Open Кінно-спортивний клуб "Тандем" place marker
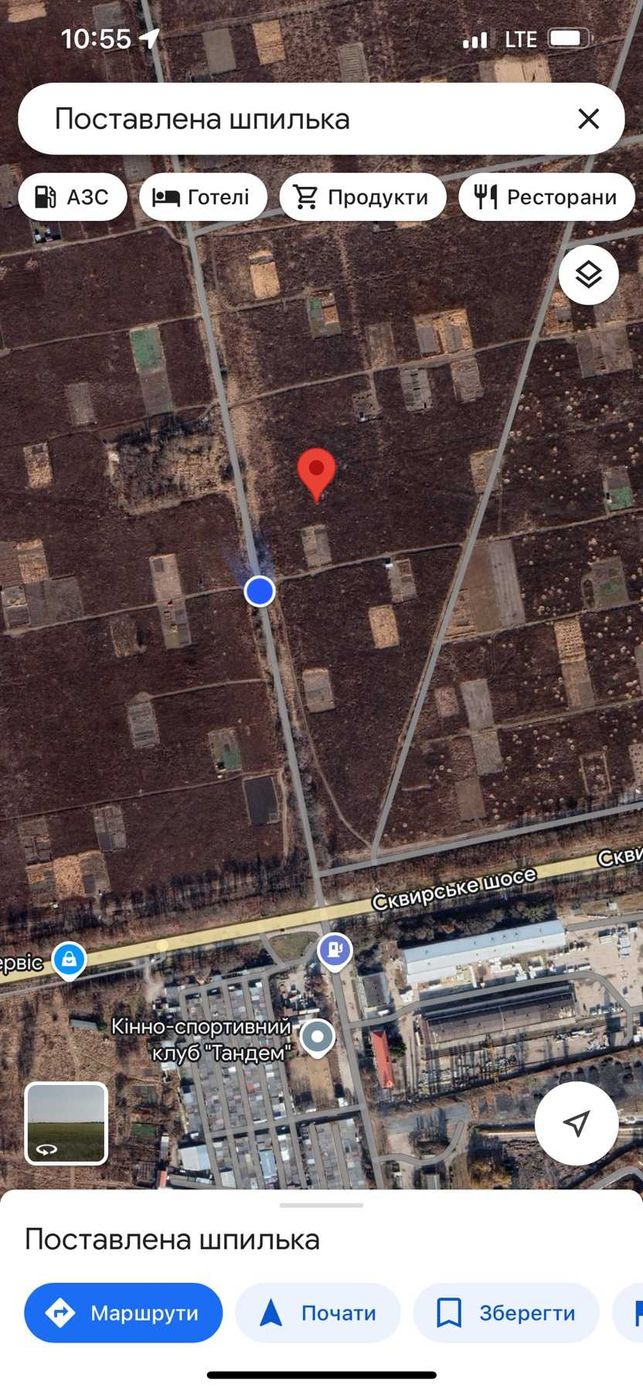643x1391 pixels. click(319, 1039)
